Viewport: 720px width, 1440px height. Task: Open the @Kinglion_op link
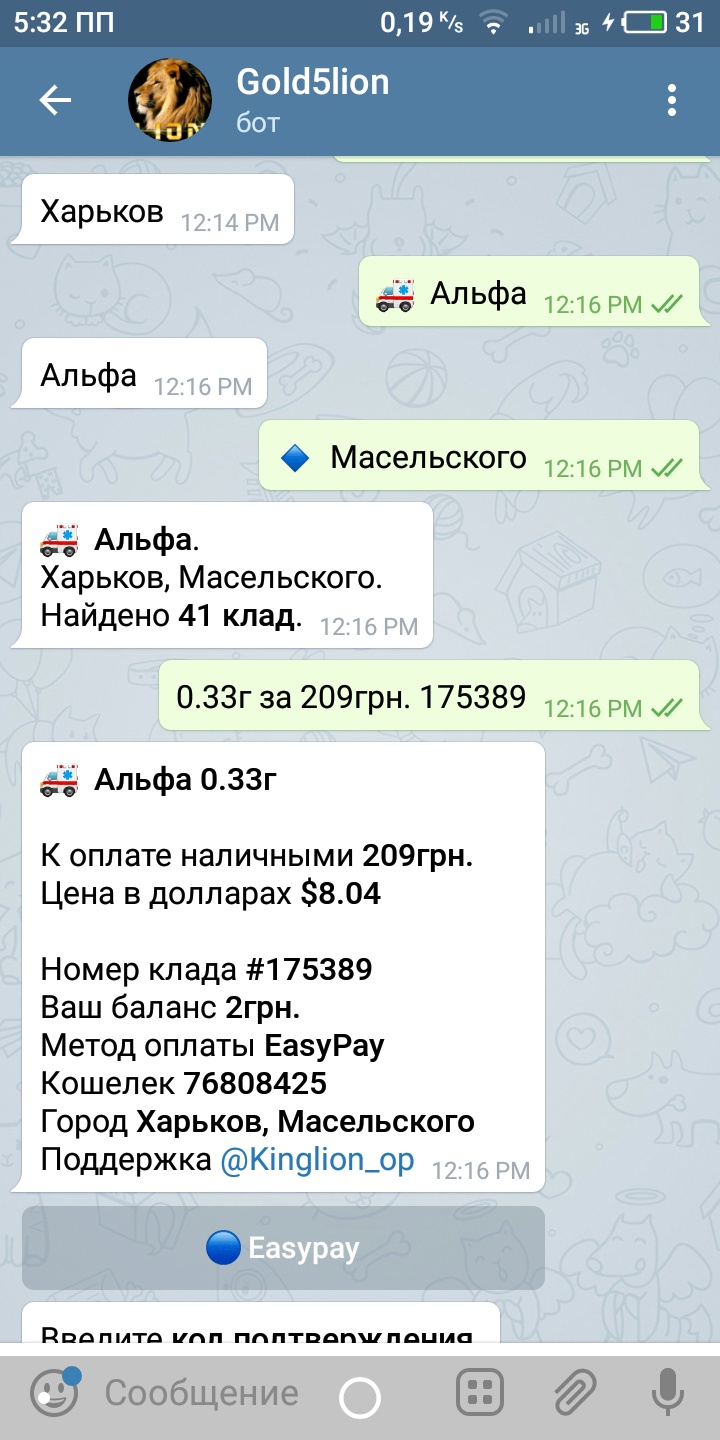pos(317,1160)
